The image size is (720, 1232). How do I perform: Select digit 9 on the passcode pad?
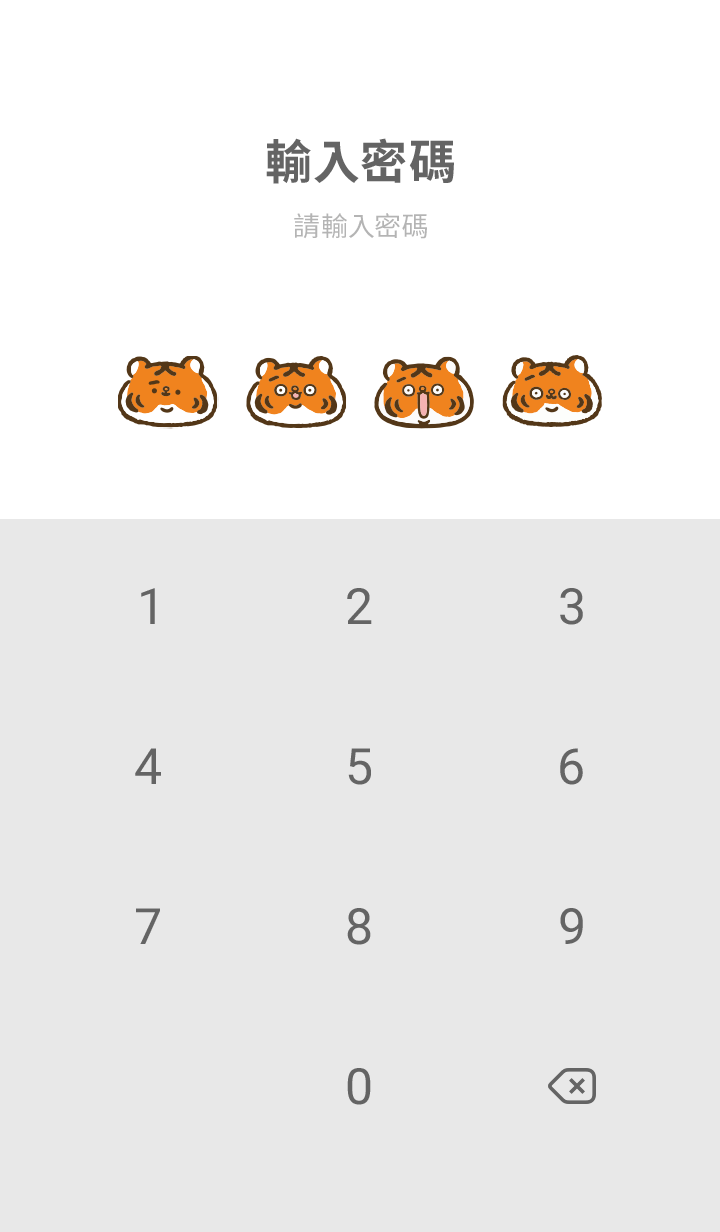571,927
